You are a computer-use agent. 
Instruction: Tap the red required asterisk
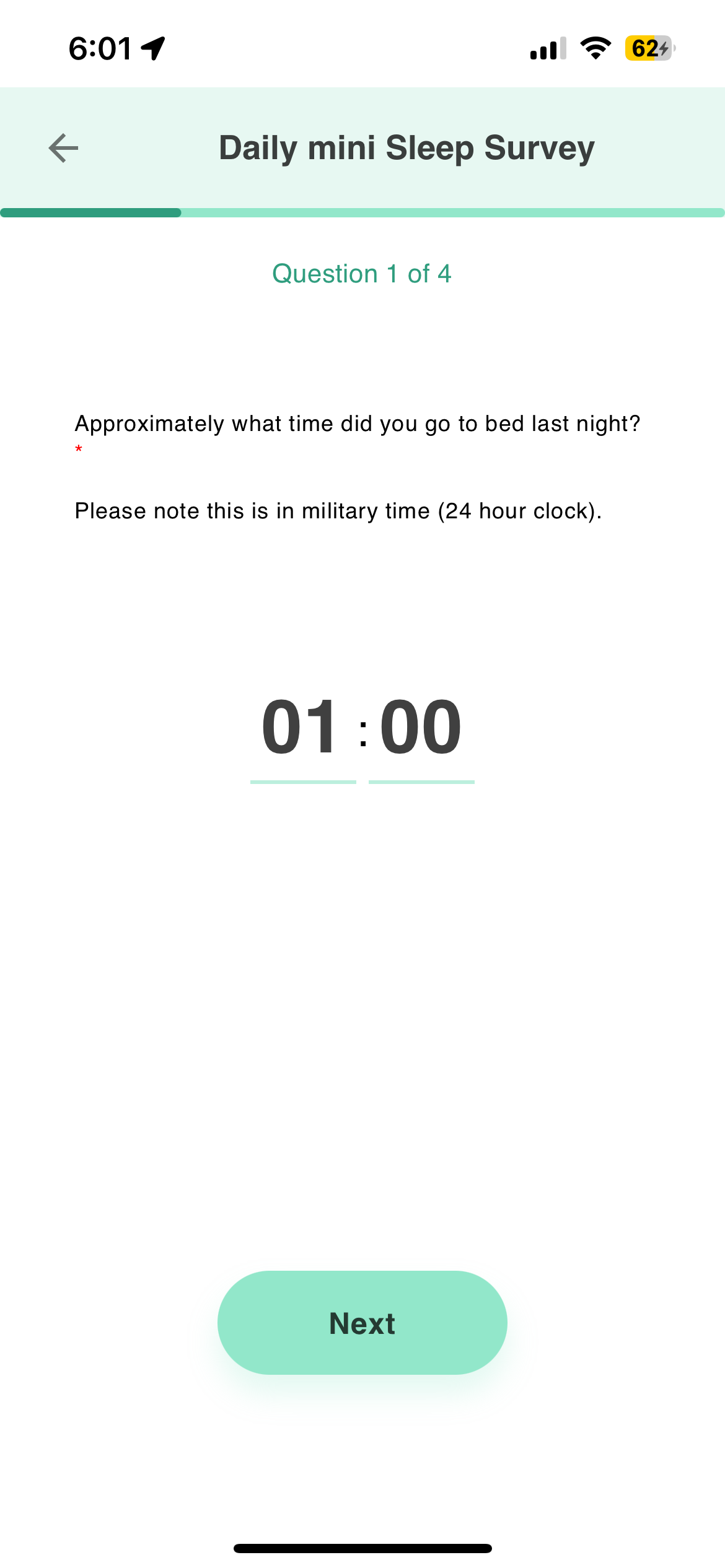point(79,448)
